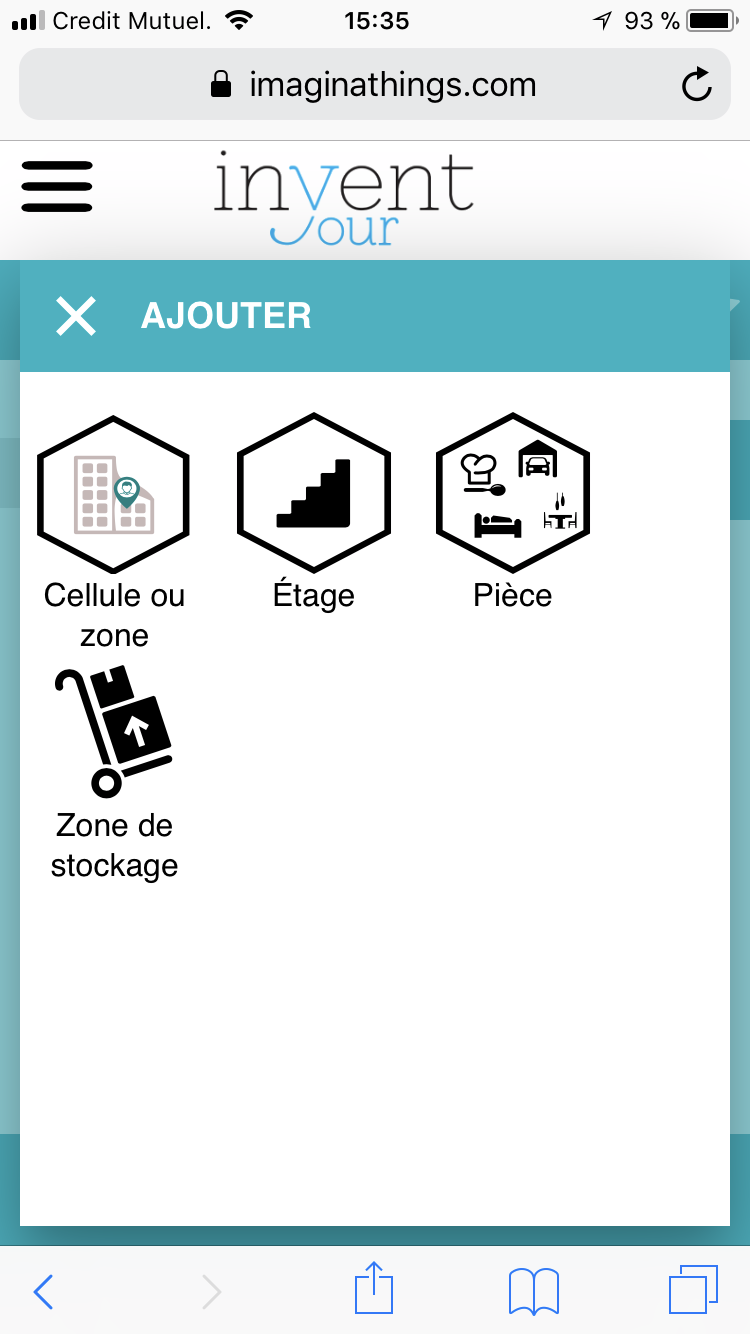Go back in Safari
750x1334 pixels.
click(43, 1291)
